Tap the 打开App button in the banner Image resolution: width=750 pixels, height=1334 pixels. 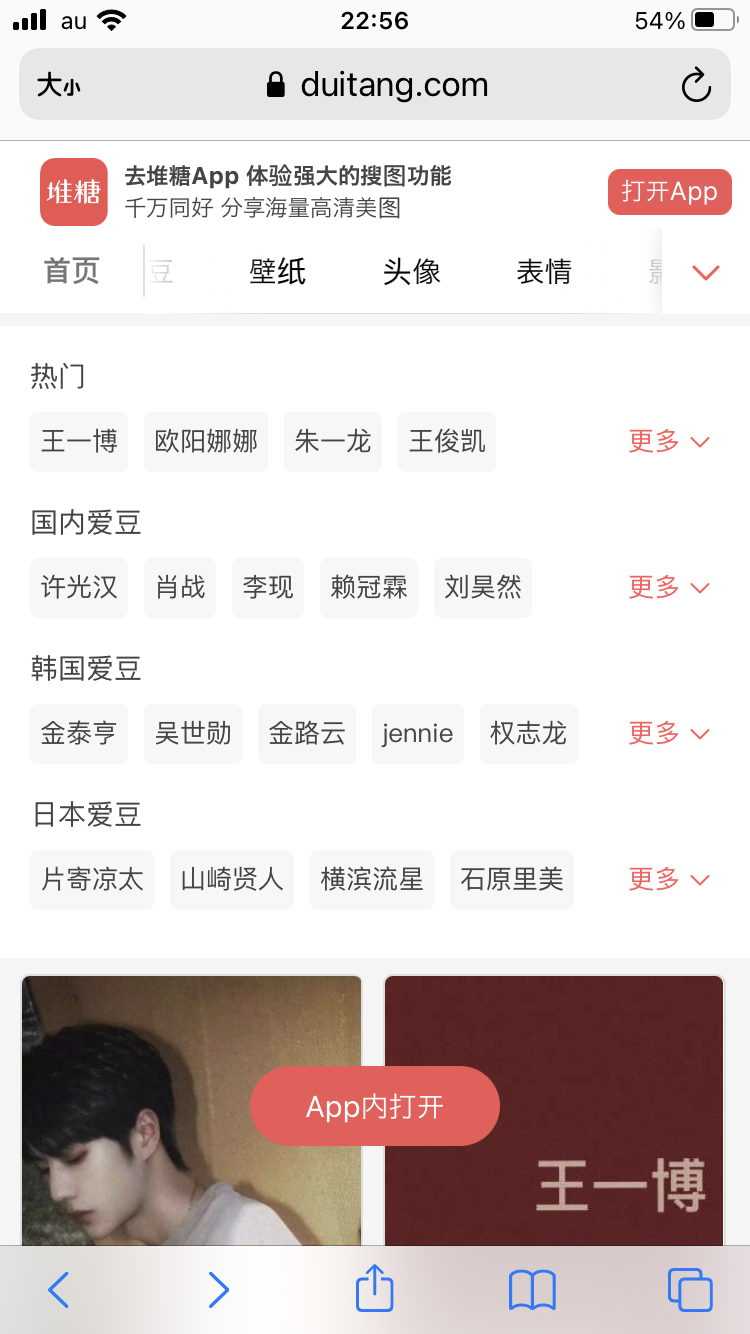coord(669,191)
